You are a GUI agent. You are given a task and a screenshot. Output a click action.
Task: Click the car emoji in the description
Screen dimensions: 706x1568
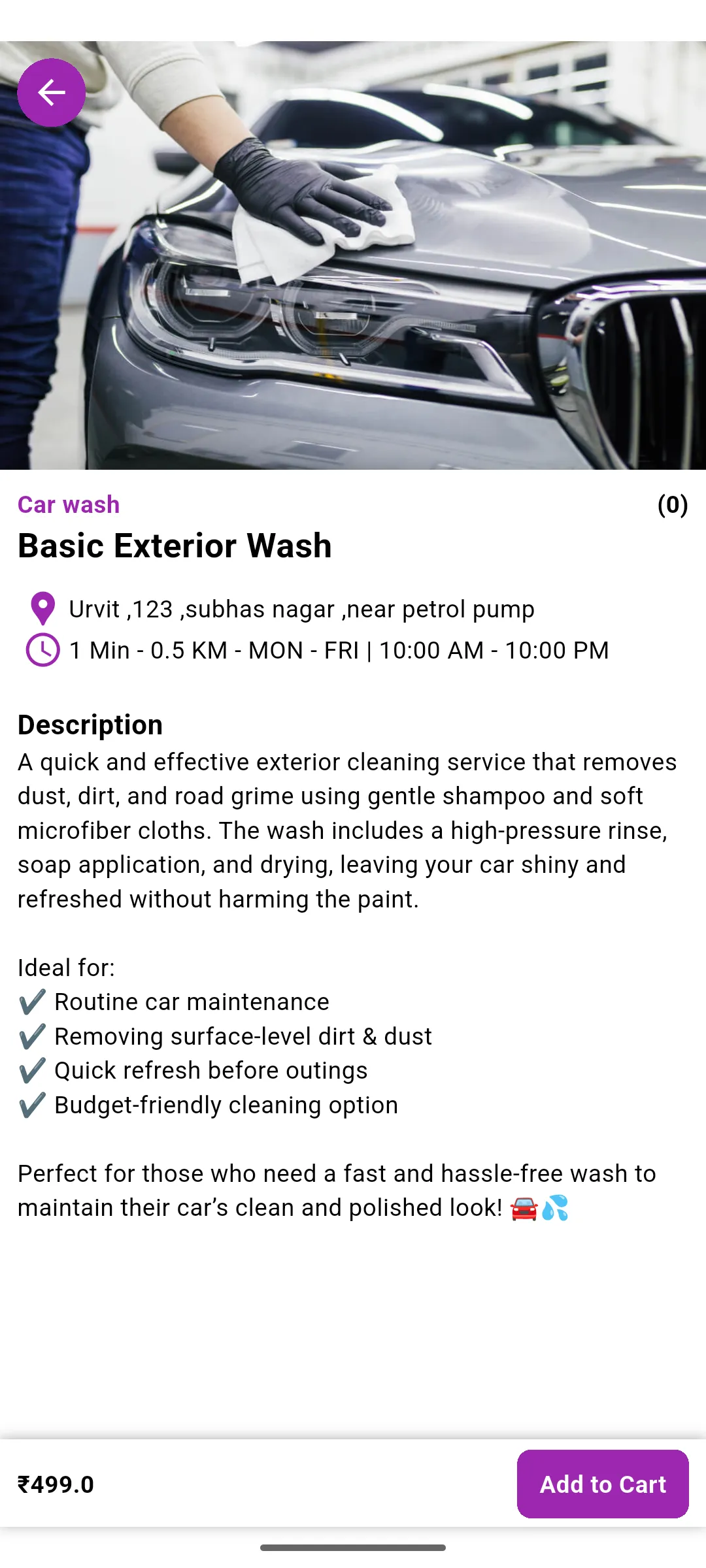(523, 1207)
